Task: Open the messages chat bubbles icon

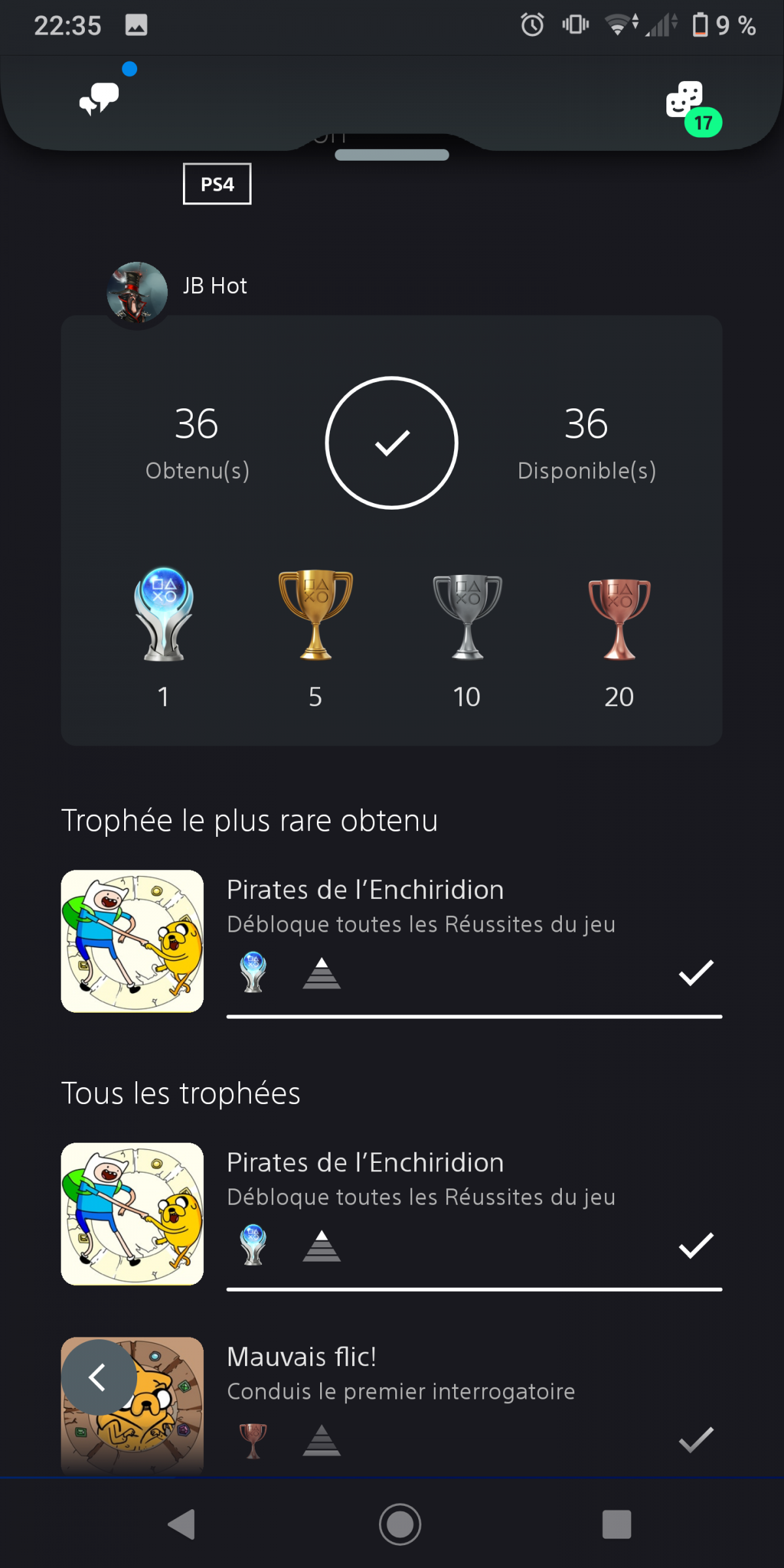Action: [x=99, y=99]
